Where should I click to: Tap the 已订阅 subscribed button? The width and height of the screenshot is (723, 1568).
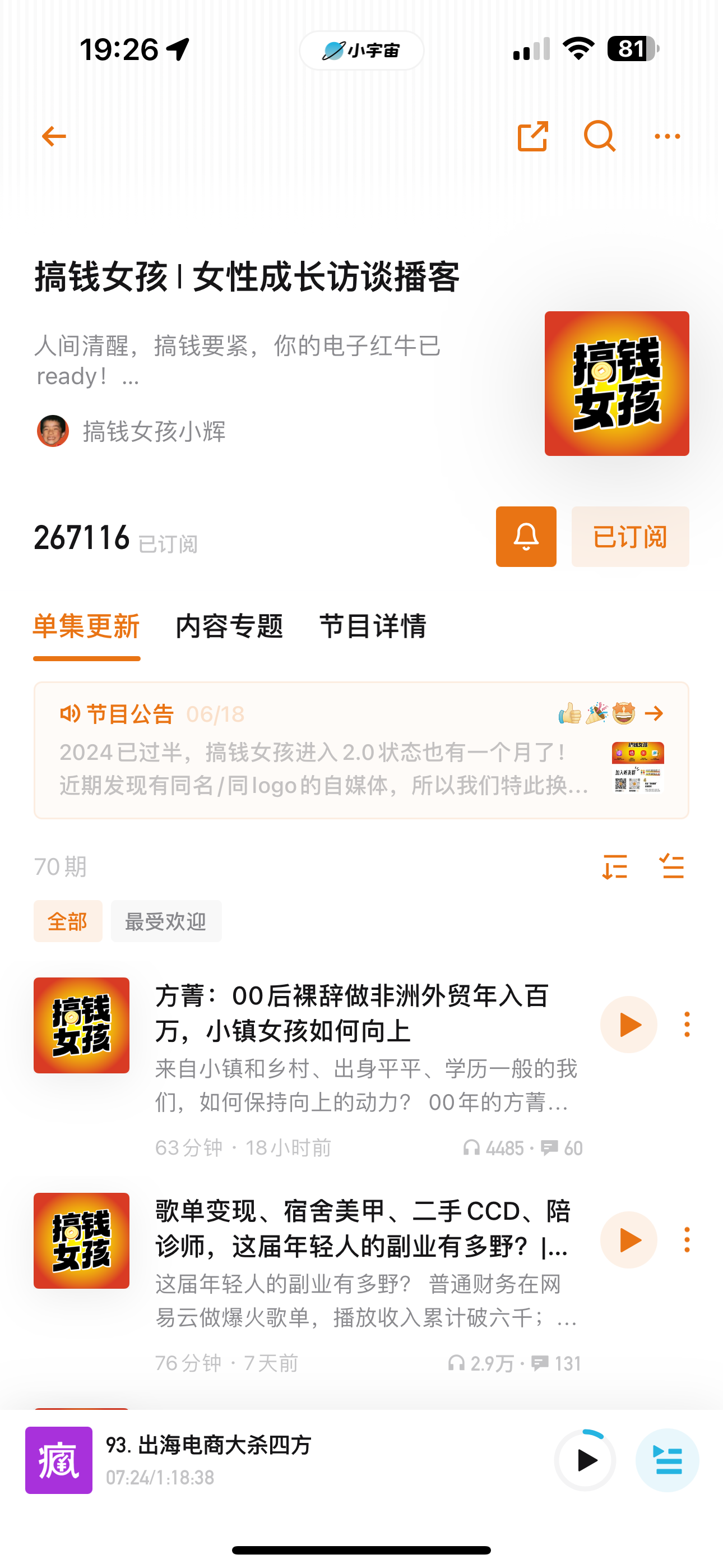pos(630,537)
